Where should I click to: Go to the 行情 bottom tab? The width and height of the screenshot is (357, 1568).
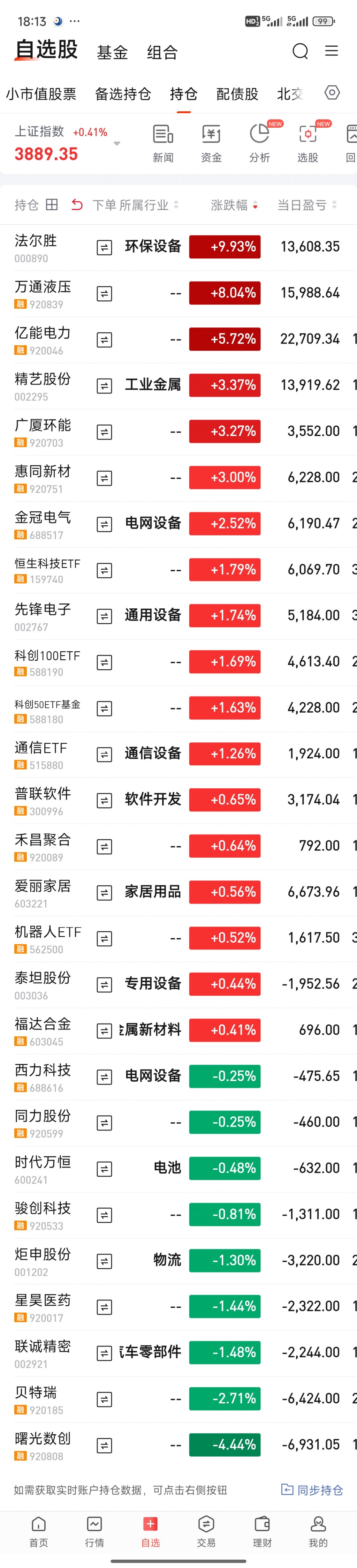click(94, 1531)
